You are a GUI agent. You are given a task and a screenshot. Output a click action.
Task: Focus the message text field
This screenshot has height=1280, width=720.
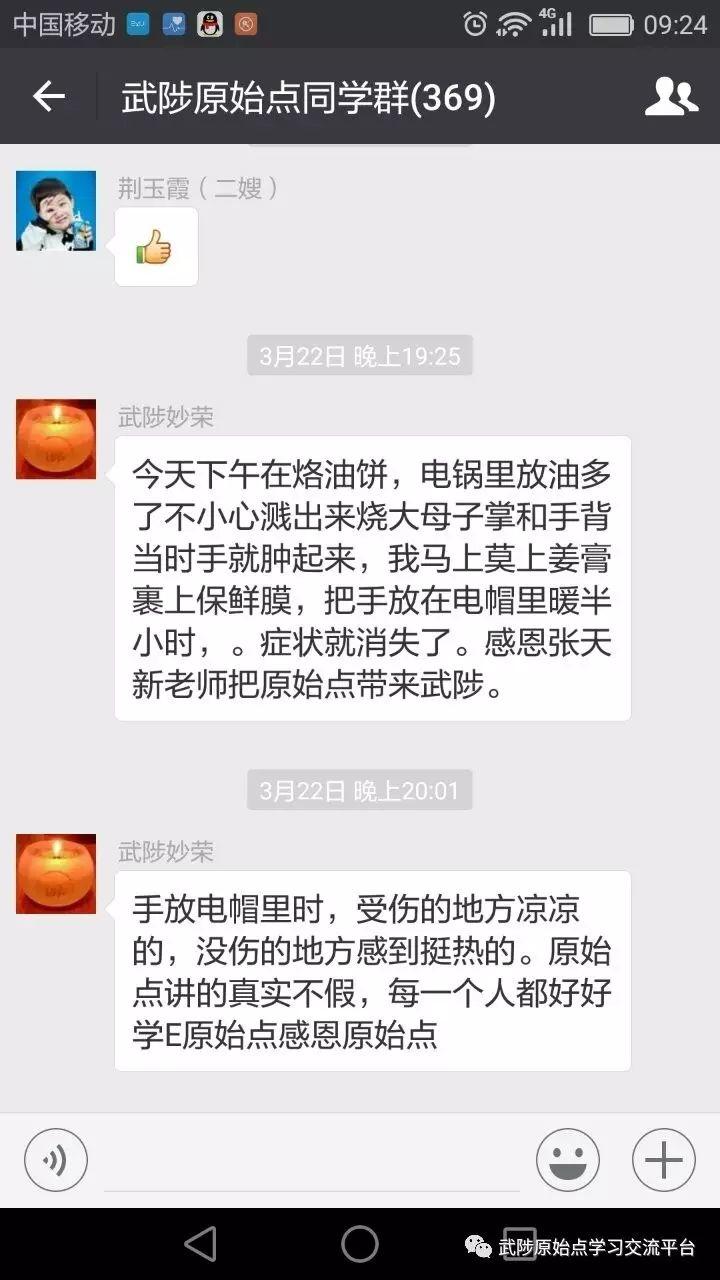(x=312, y=1162)
